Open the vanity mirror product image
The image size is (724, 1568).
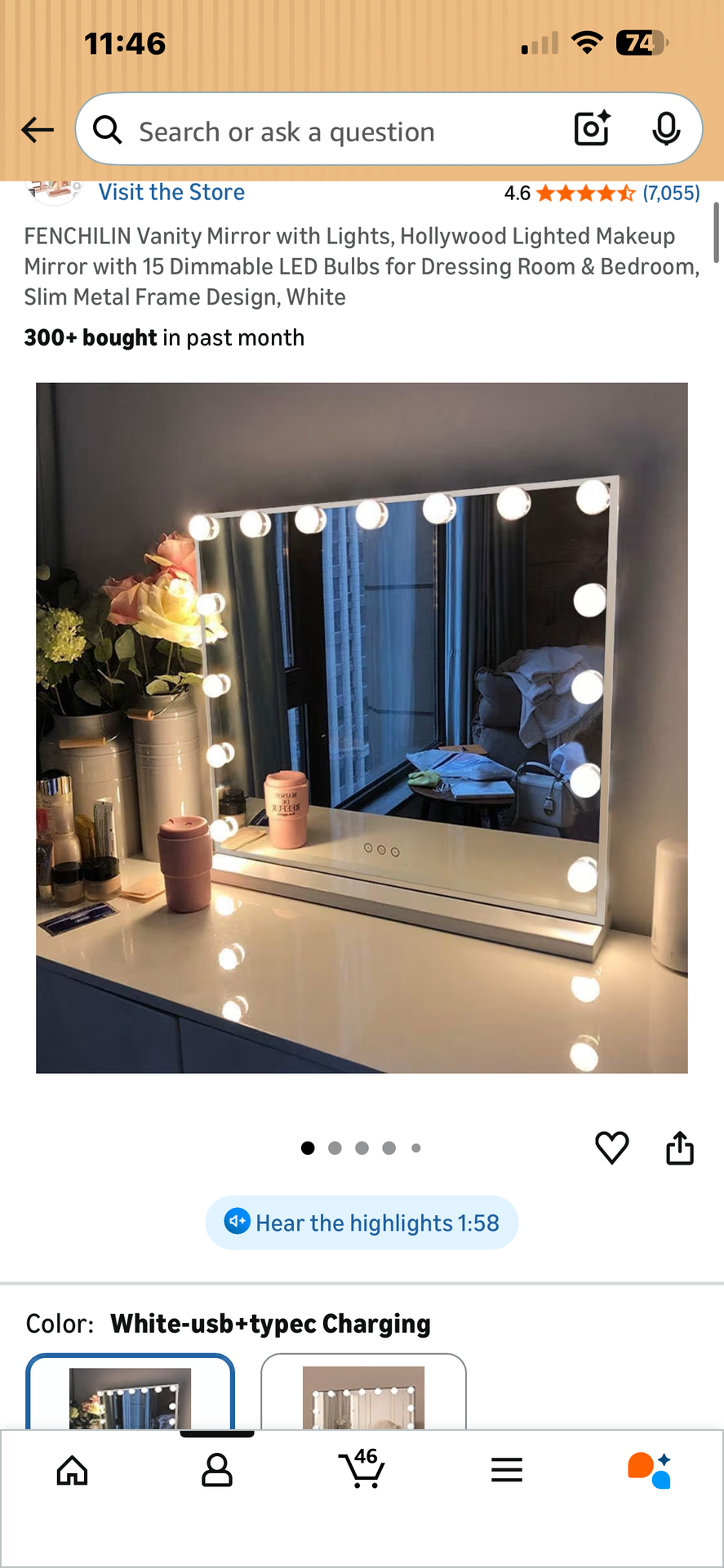pyautogui.click(x=362, y=728)
